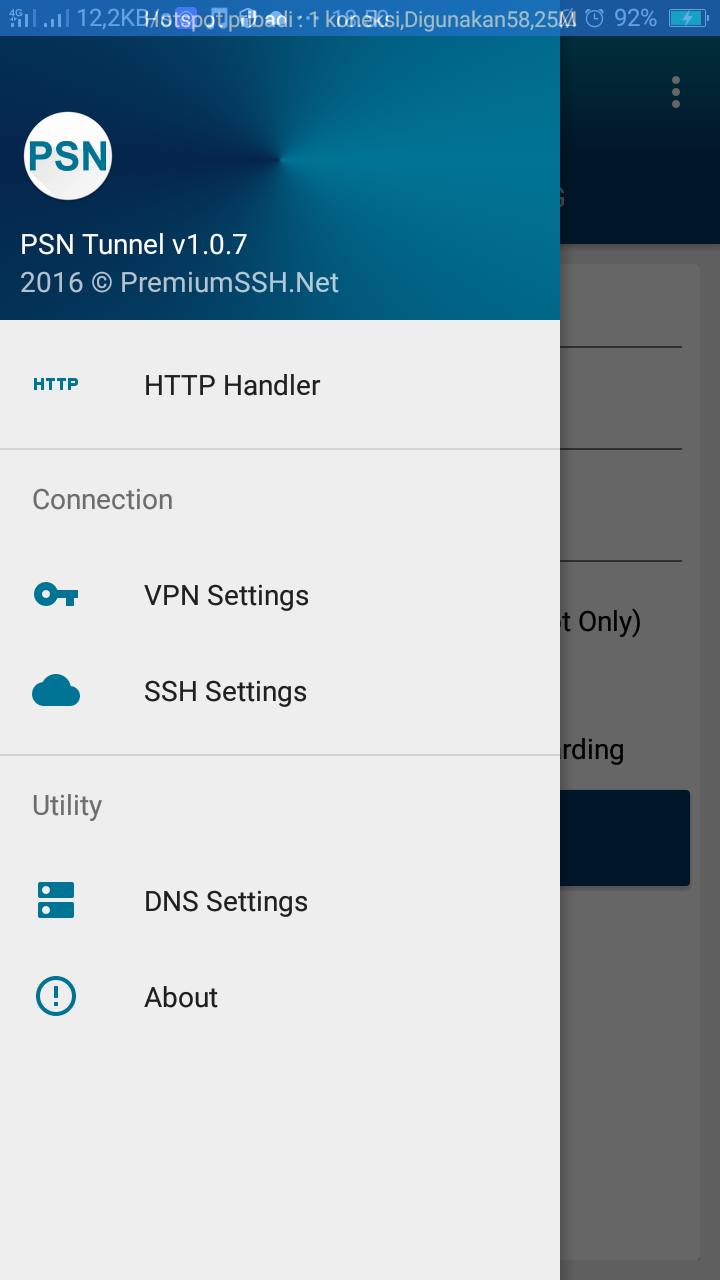Select the About entry
The image size is (720, 1280).
click(280, 997)
